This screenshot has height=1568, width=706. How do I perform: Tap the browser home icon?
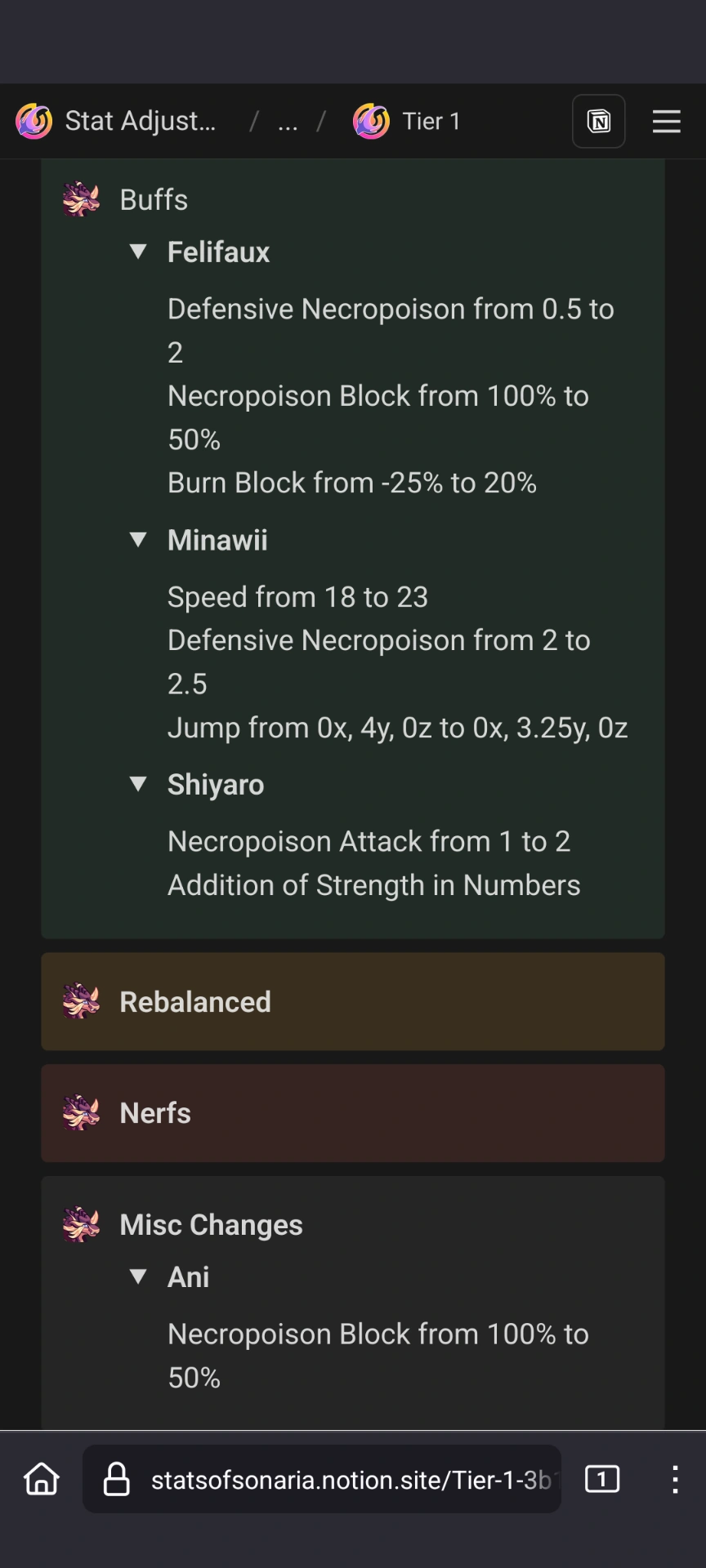click(x=41, y=1479)
